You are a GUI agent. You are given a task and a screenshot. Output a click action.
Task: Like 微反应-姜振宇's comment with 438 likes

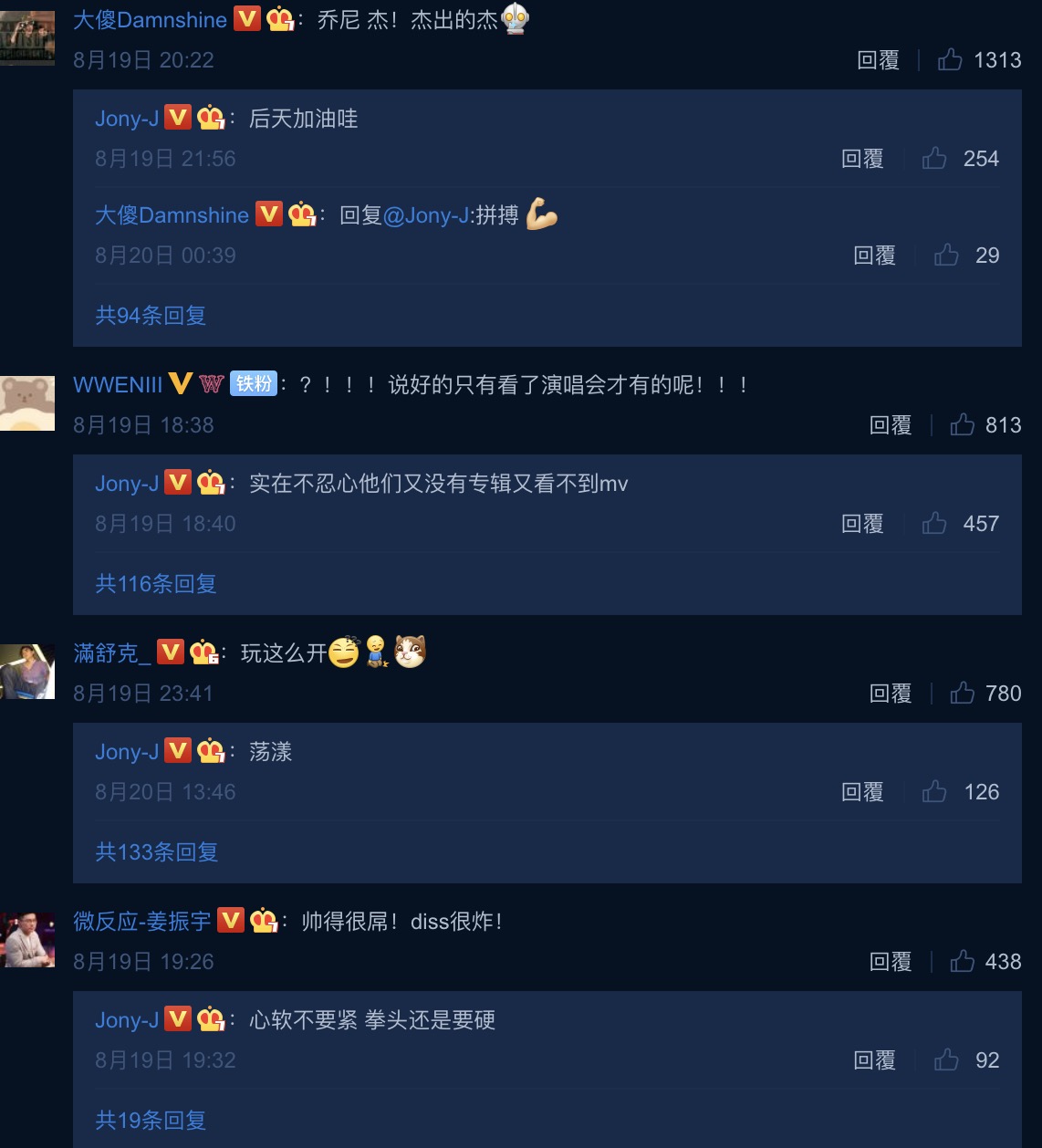tap(962, 962)
